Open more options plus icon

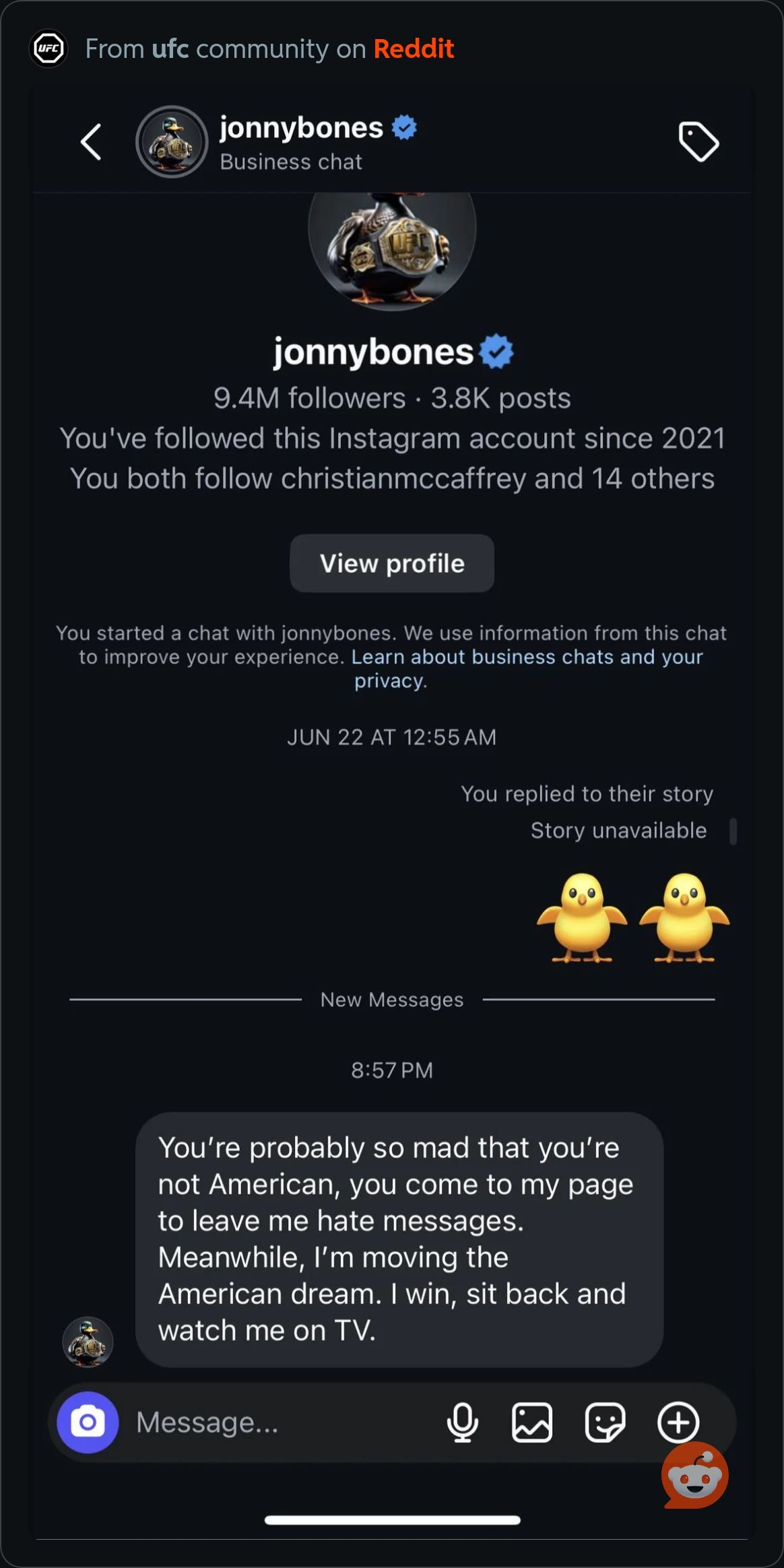[678, 1423]
